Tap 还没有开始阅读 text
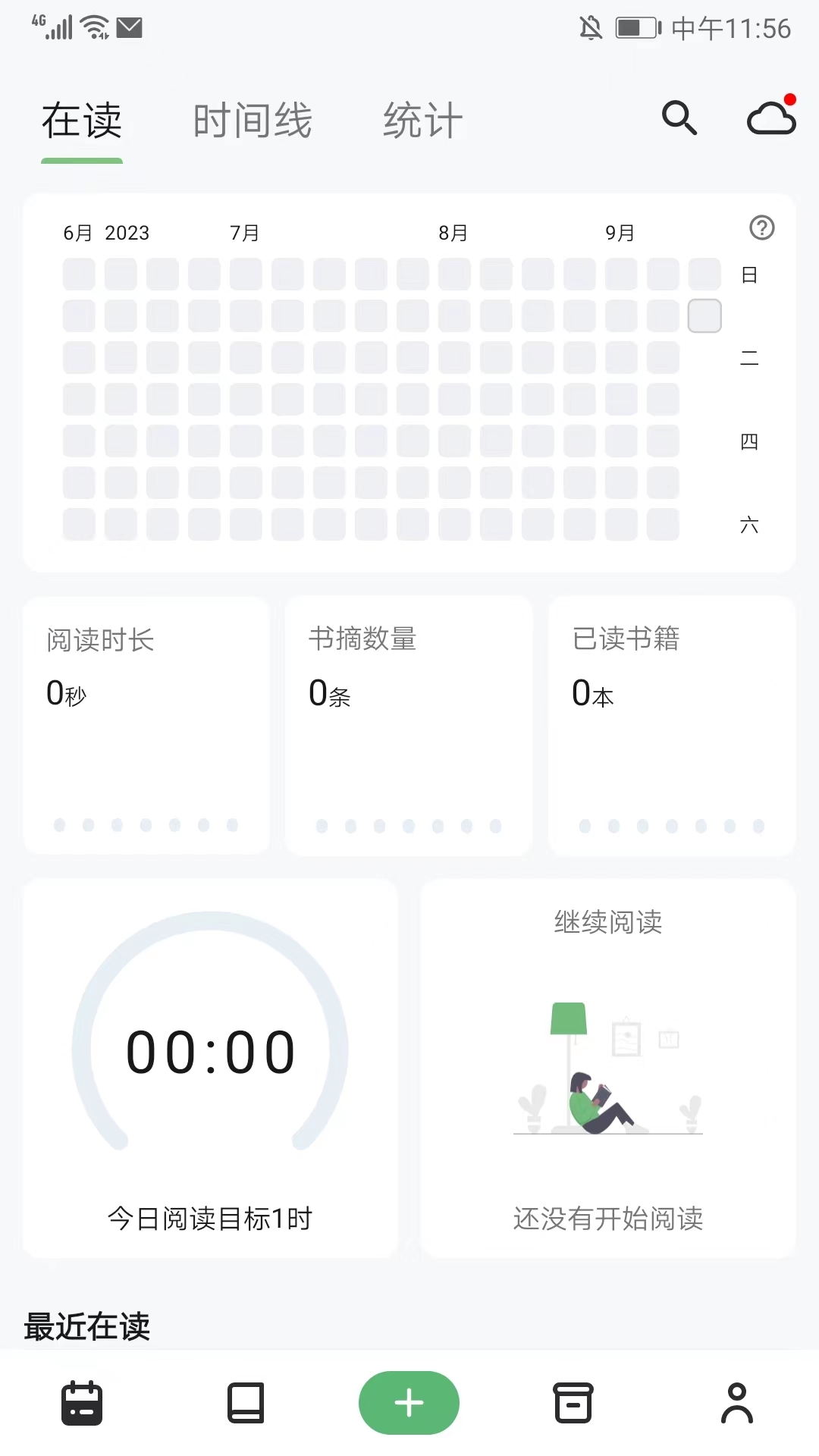This screenshot has height=1456, width=819. coord(607,1219)
